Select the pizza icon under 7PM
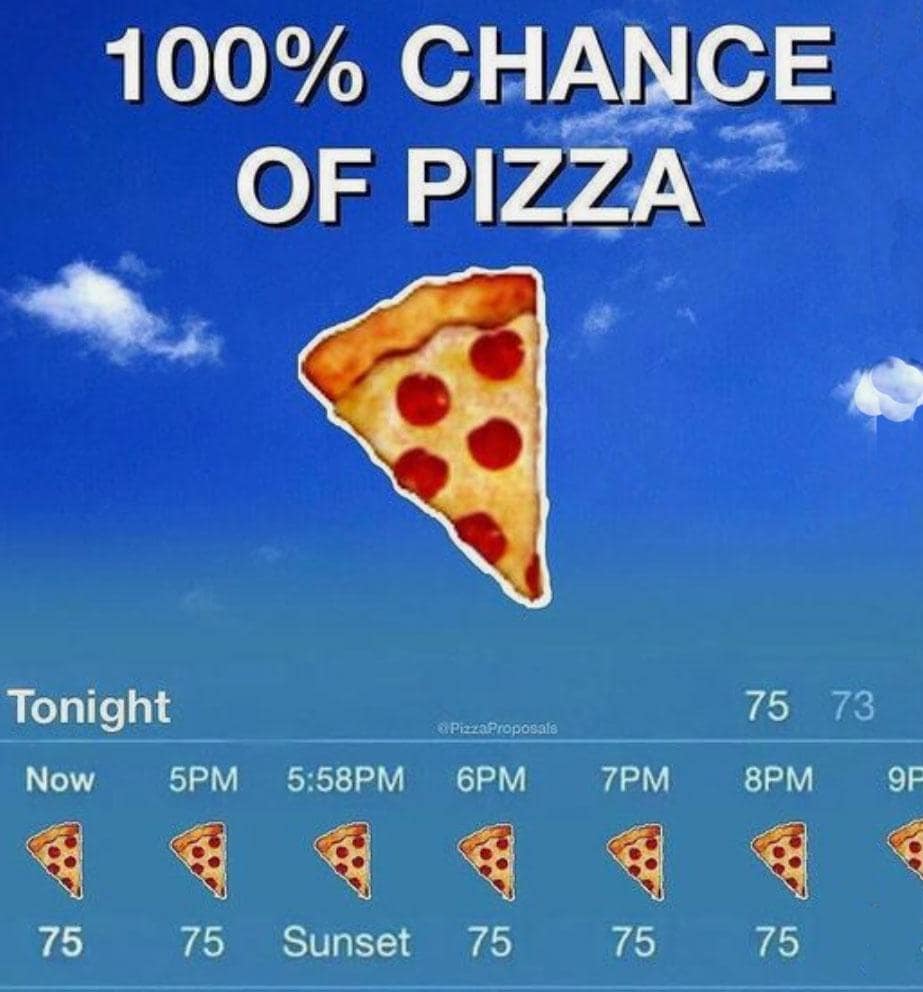The height and width of the screenshot is (992, 923). (631, 856)
